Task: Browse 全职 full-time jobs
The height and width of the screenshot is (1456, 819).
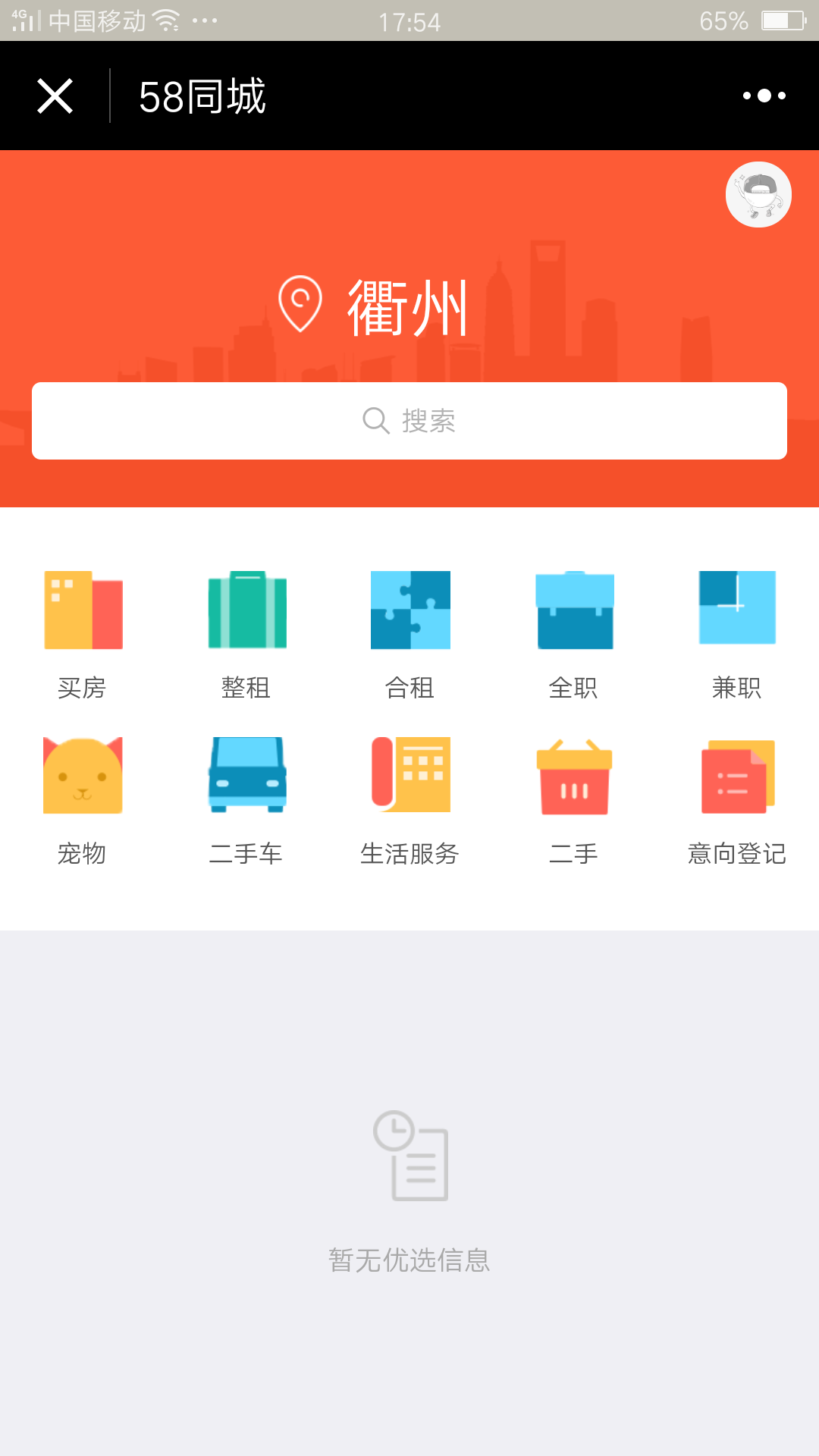Action: click(574, 633)
